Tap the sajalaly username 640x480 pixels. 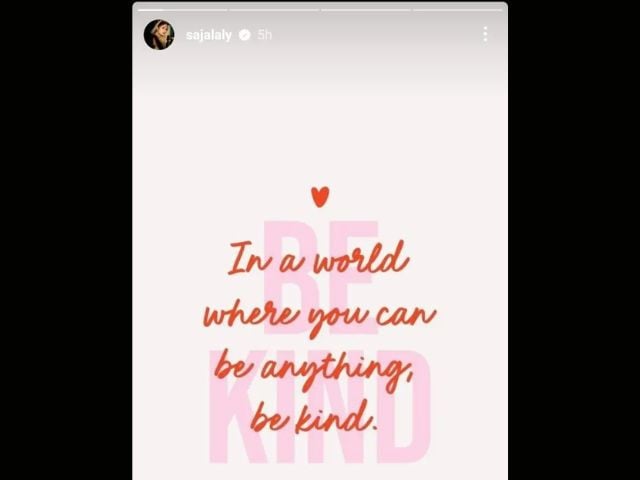208,34
